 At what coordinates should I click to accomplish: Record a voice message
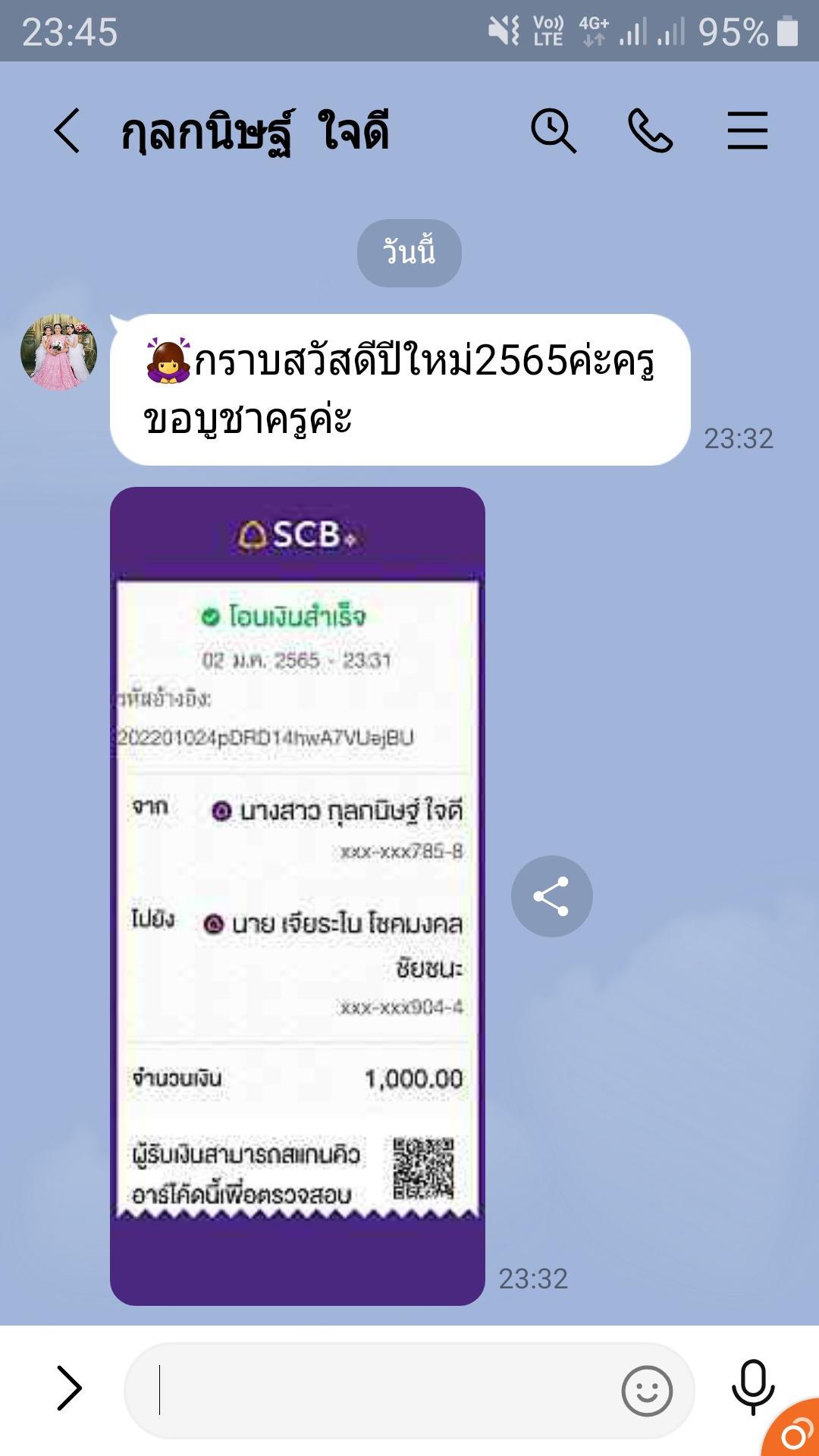click(x=752, y=1387)
